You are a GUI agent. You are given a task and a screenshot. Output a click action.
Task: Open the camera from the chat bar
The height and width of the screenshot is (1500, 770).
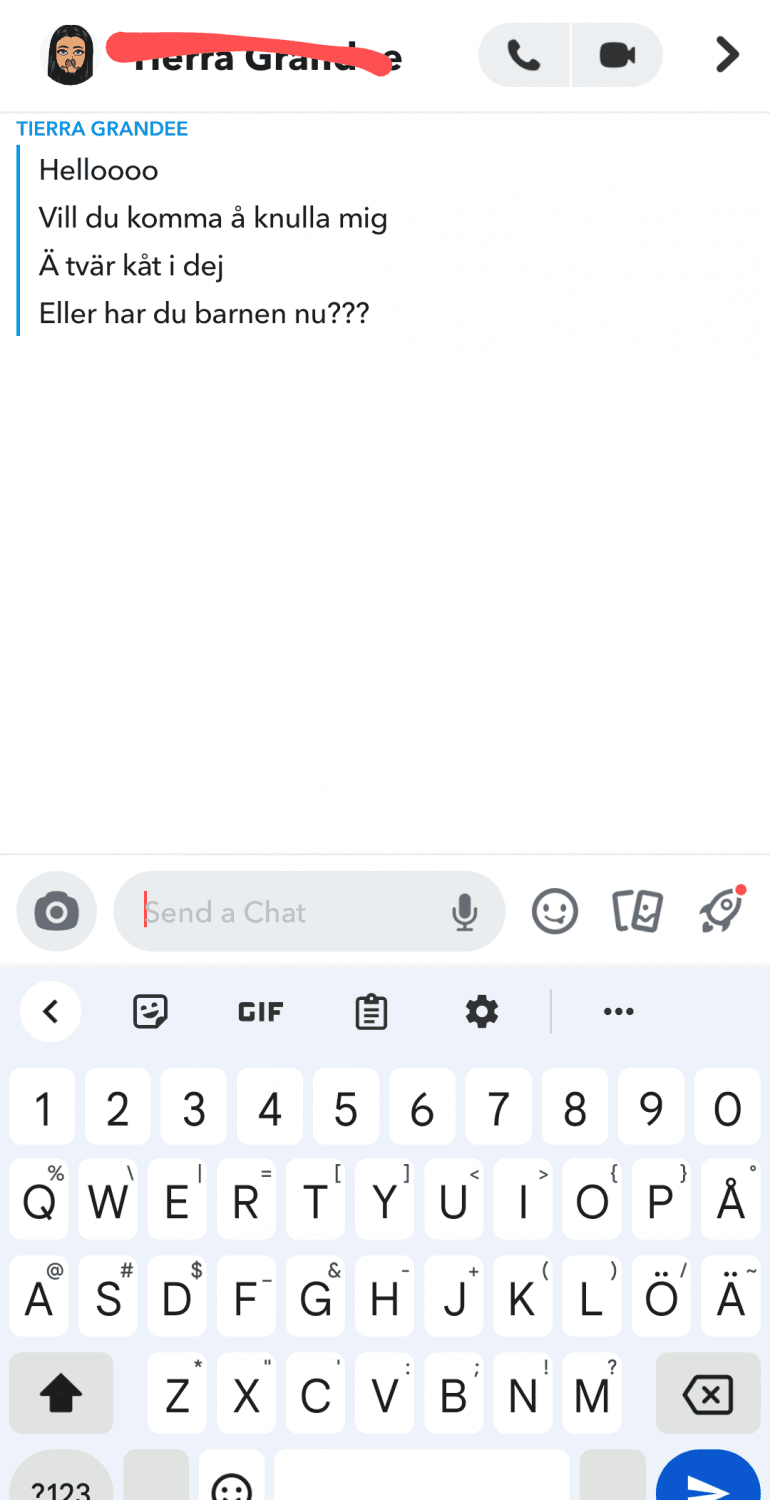point(56,912)
